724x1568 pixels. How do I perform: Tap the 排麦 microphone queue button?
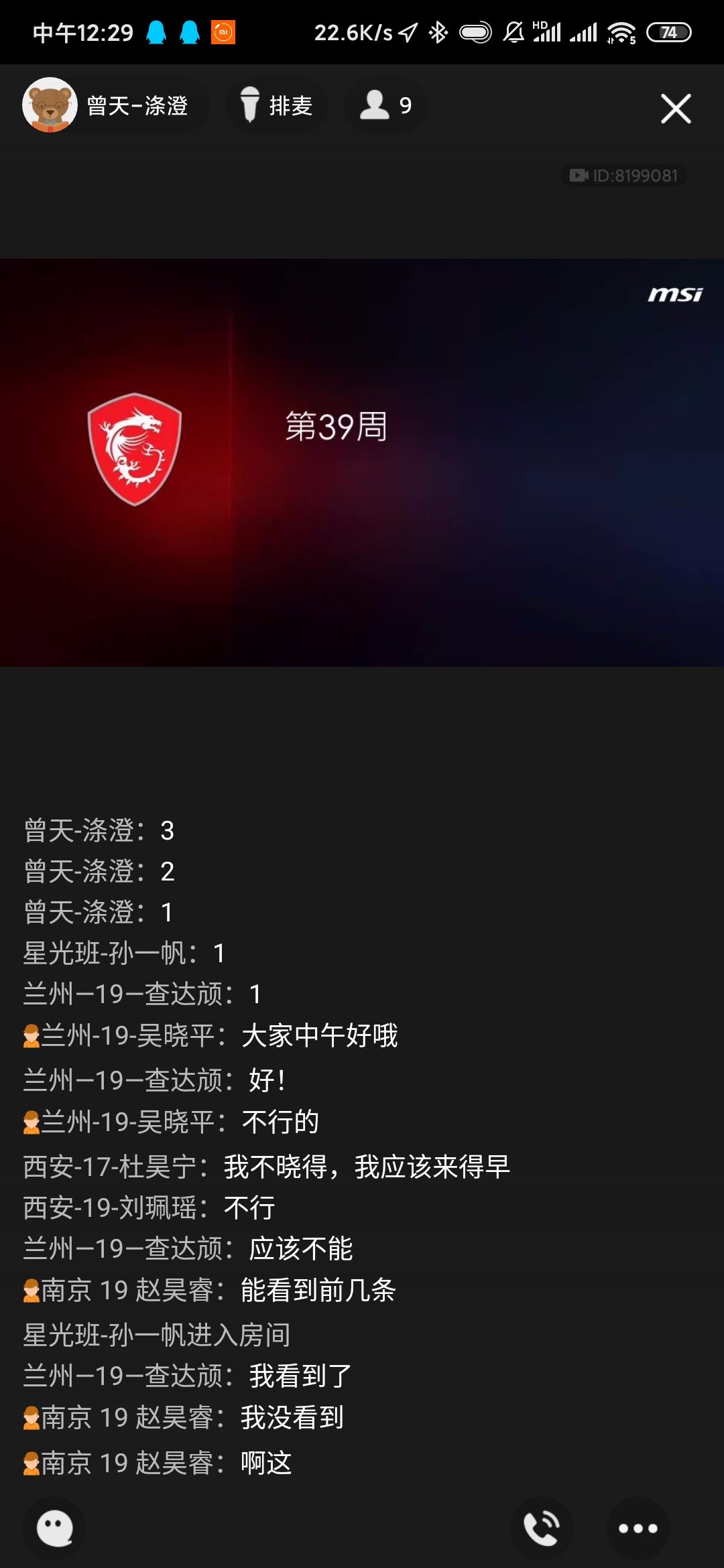pos(277,105)
